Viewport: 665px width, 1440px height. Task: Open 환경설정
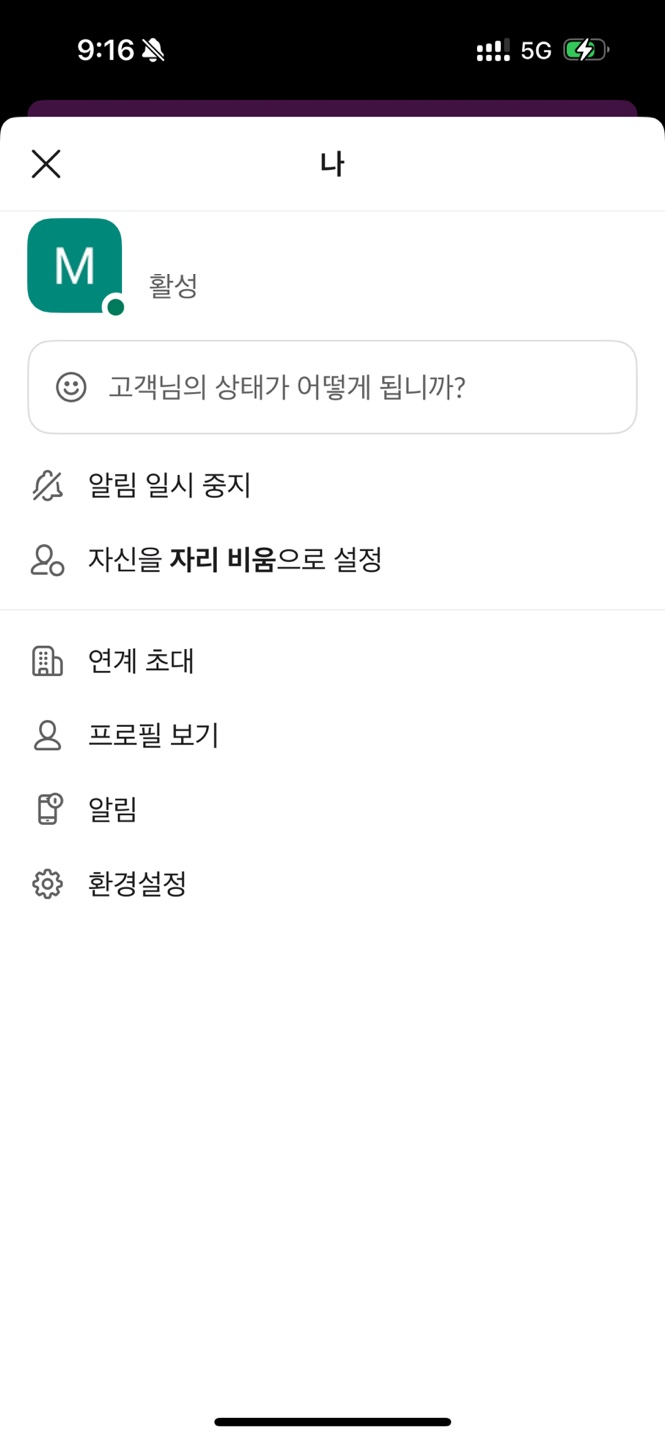(x=332, y=884)
